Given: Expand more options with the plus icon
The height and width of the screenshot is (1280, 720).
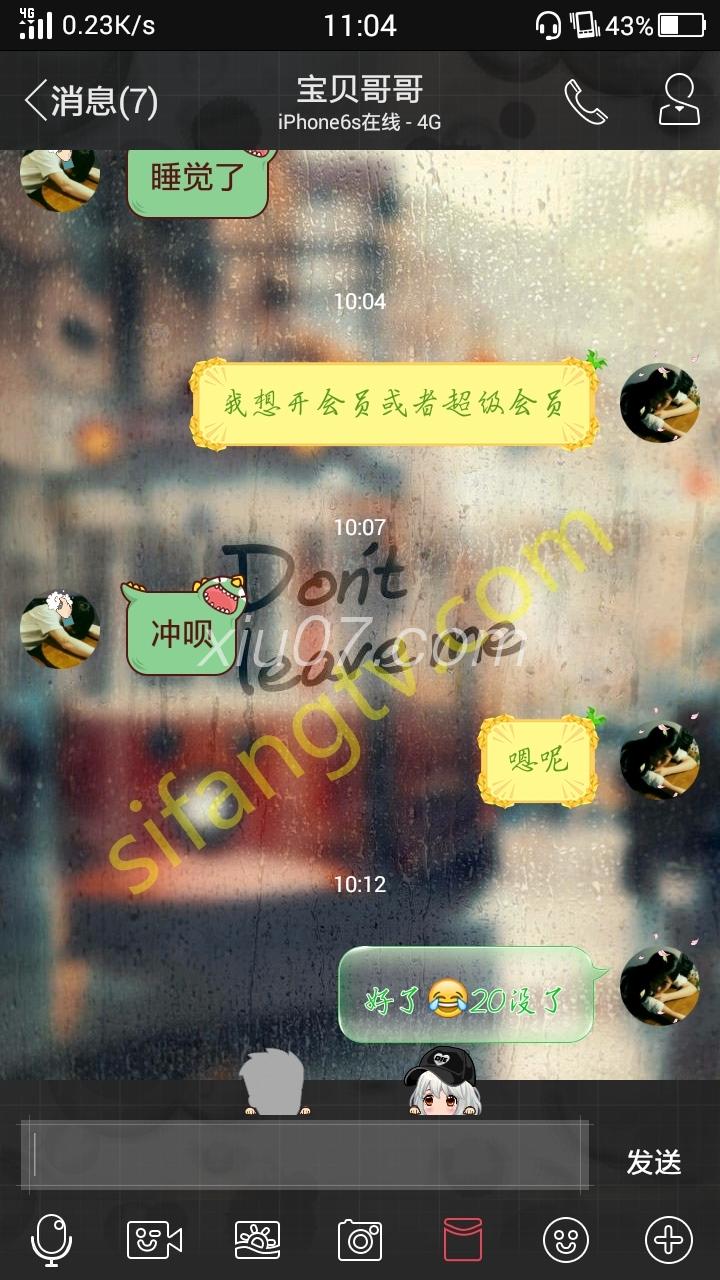Looking at the screenshot, I should click(669, 1240).
